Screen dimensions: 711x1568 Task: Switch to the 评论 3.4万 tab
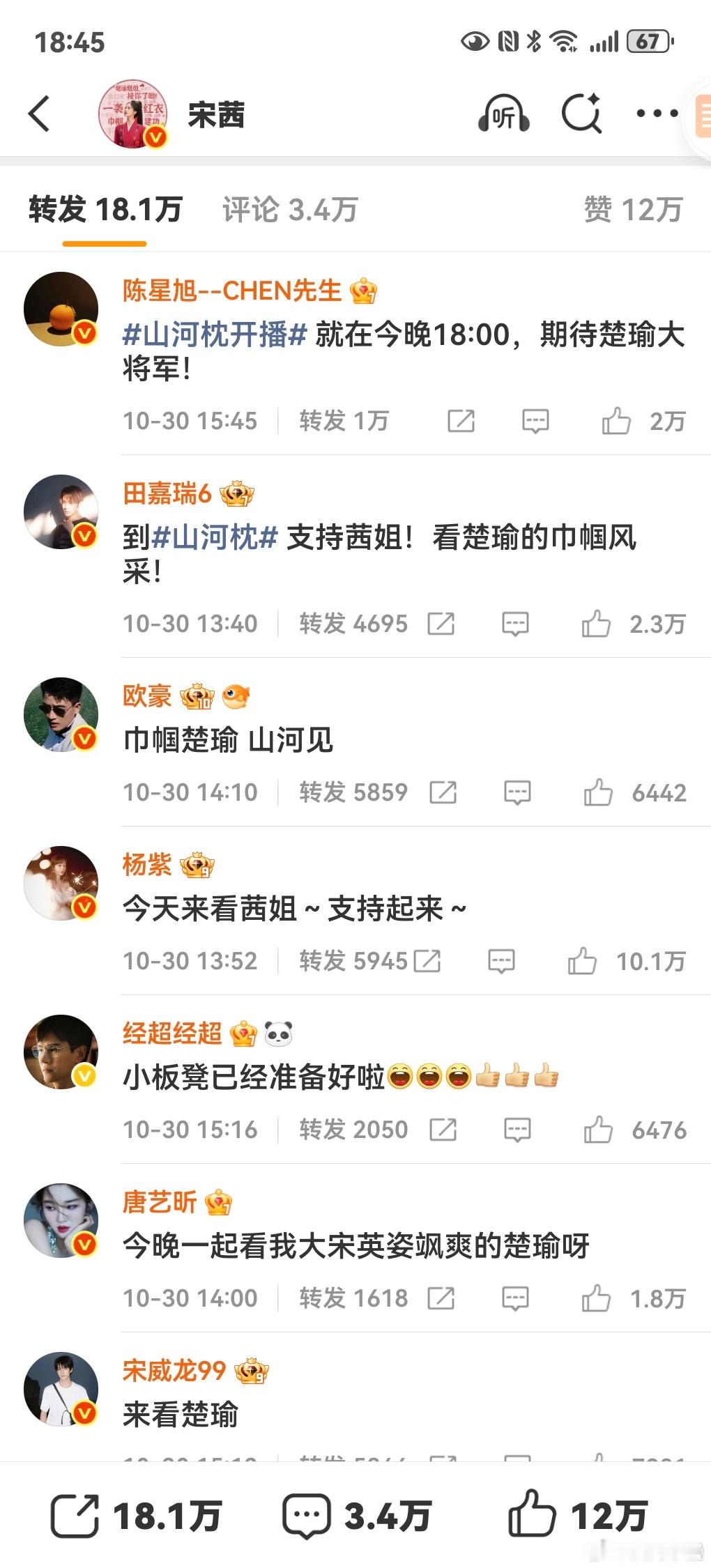coord(289,208)
